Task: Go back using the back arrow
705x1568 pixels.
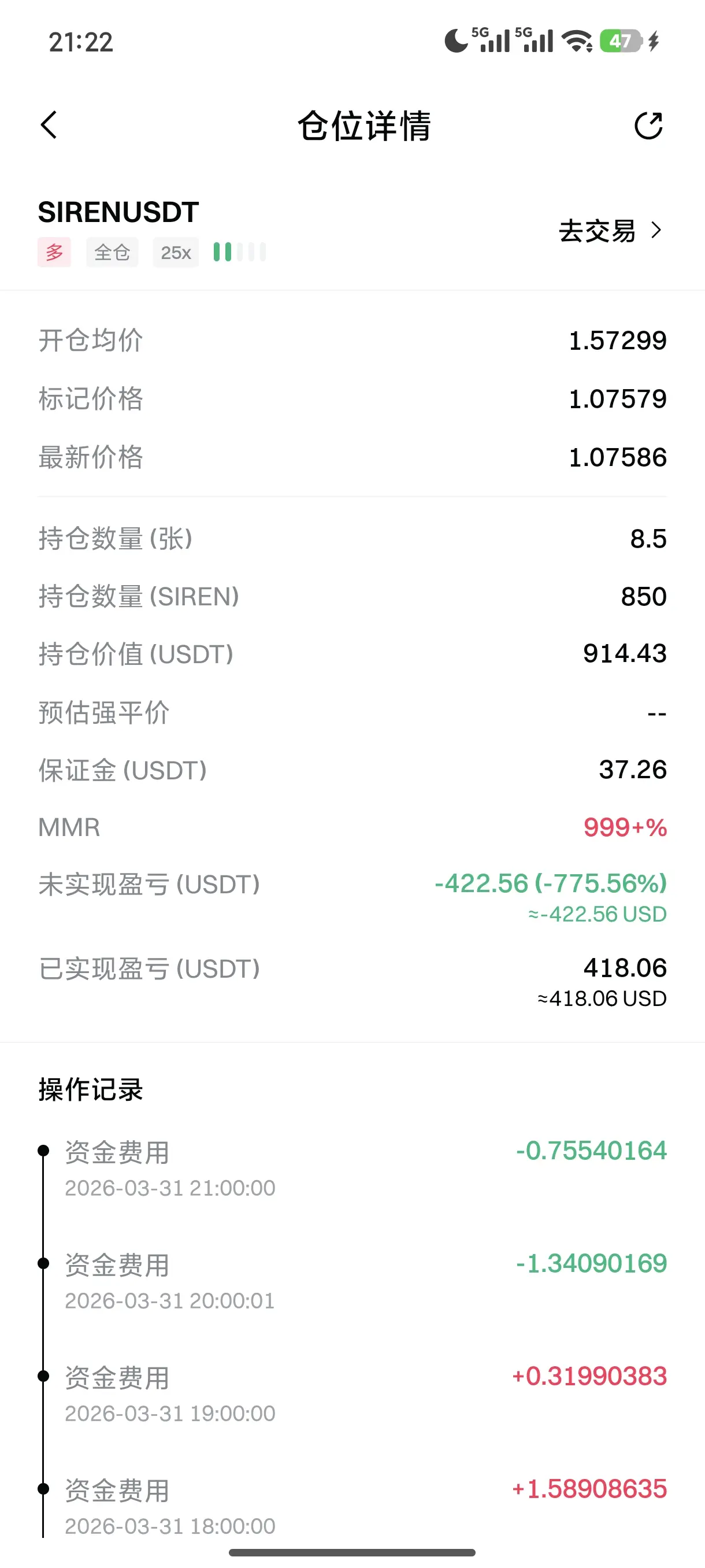Action: [49, 125]
